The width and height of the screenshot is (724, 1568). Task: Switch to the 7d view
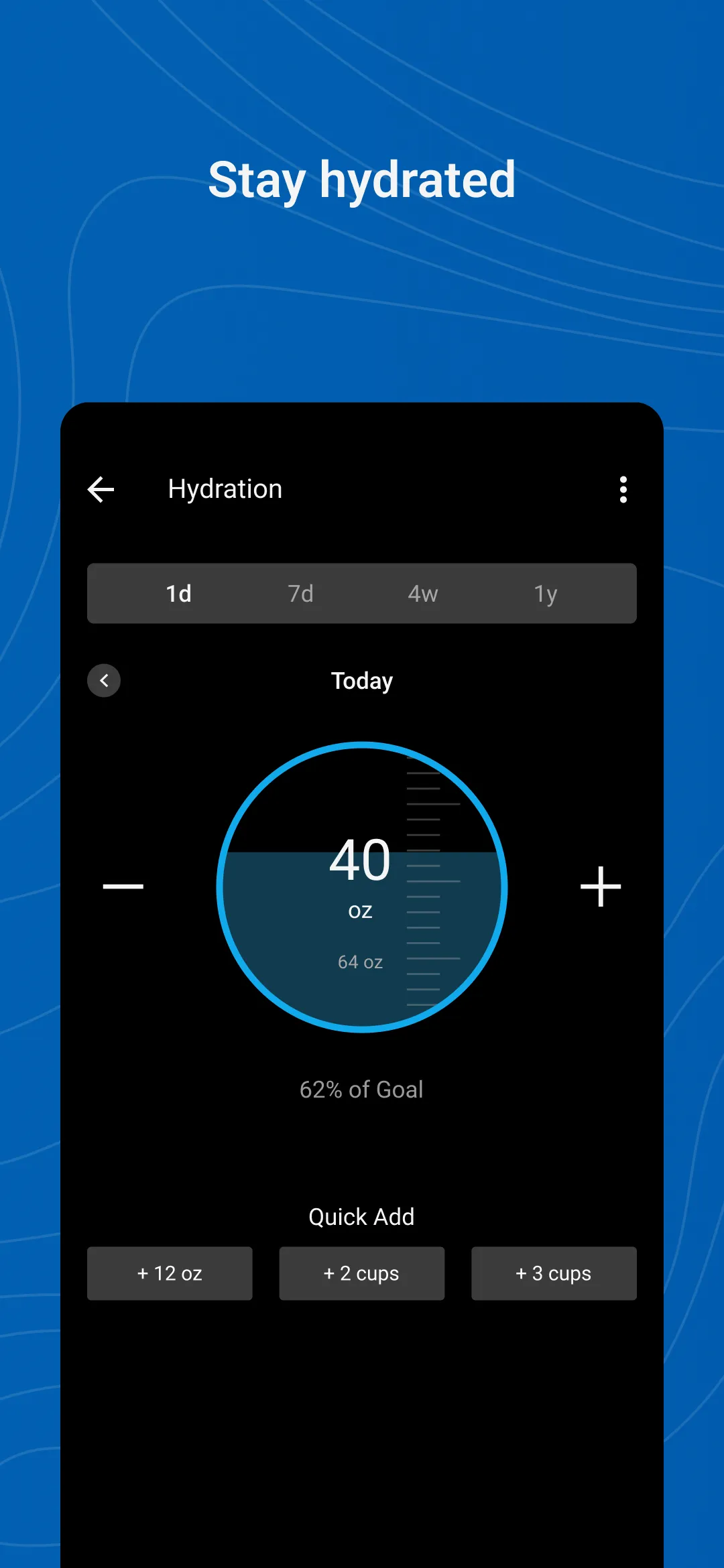click(x=300, y=594)
